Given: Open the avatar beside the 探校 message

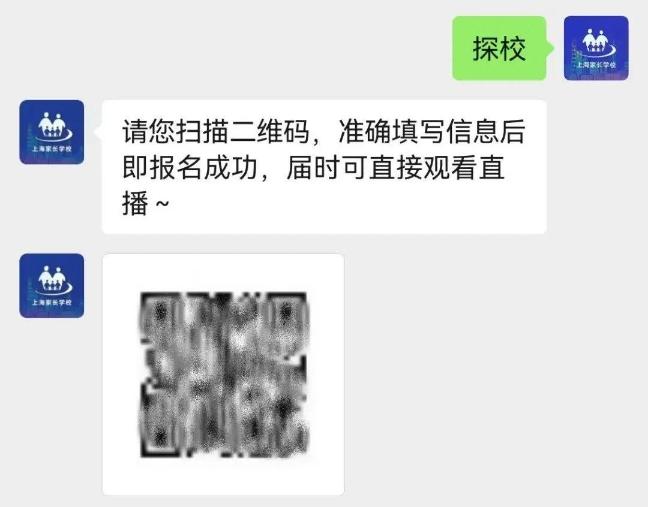Looking at the screenshot, I should click(x=596, y=48).
